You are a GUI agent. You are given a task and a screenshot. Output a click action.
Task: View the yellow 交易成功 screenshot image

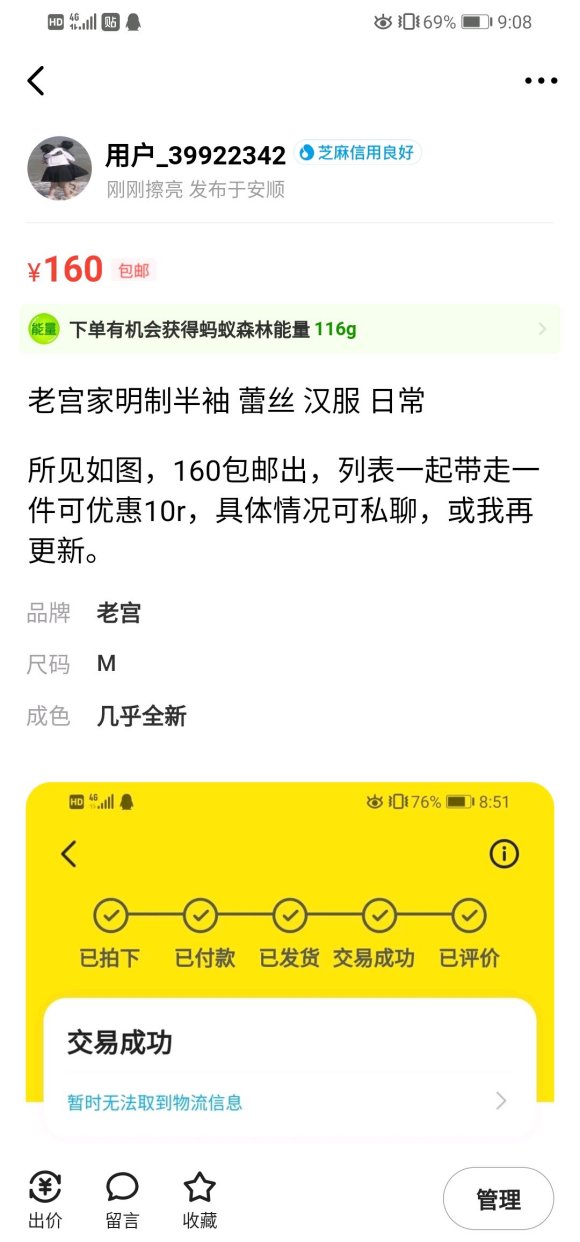coord(290,942)
